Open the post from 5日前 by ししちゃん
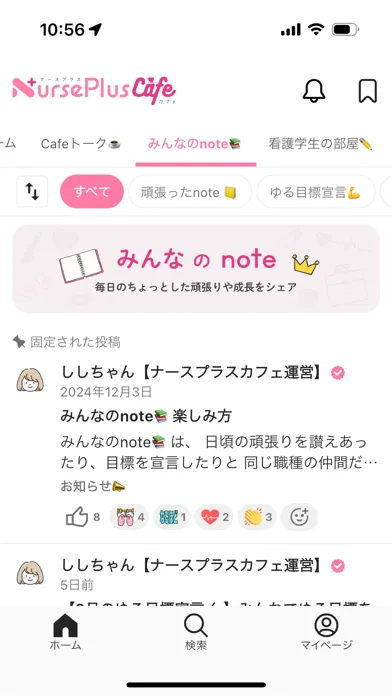 click(x=196, y=575)
